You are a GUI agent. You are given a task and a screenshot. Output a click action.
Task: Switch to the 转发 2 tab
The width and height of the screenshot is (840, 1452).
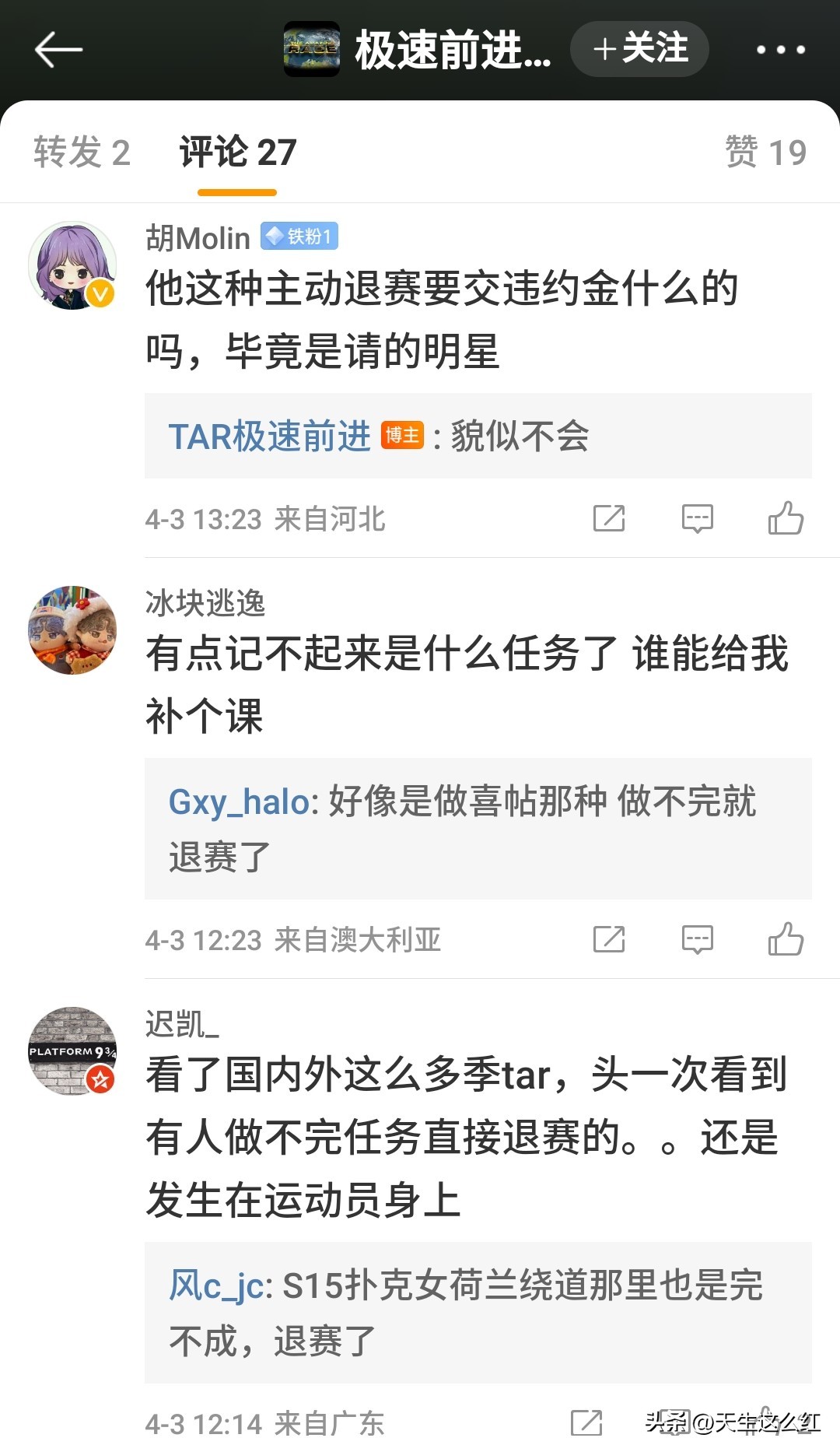point(83,153)
